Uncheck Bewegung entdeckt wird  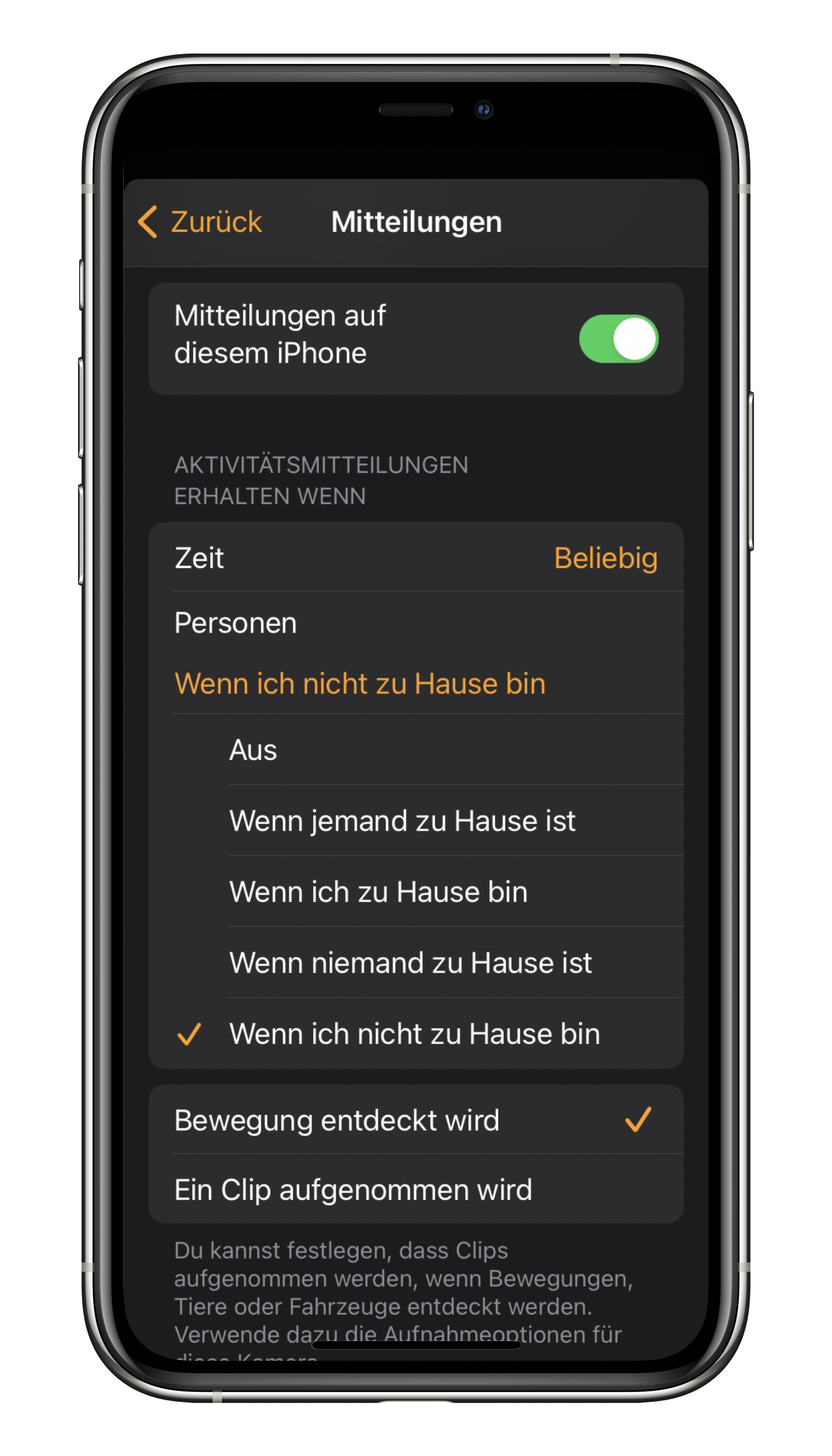(415, 1120)
